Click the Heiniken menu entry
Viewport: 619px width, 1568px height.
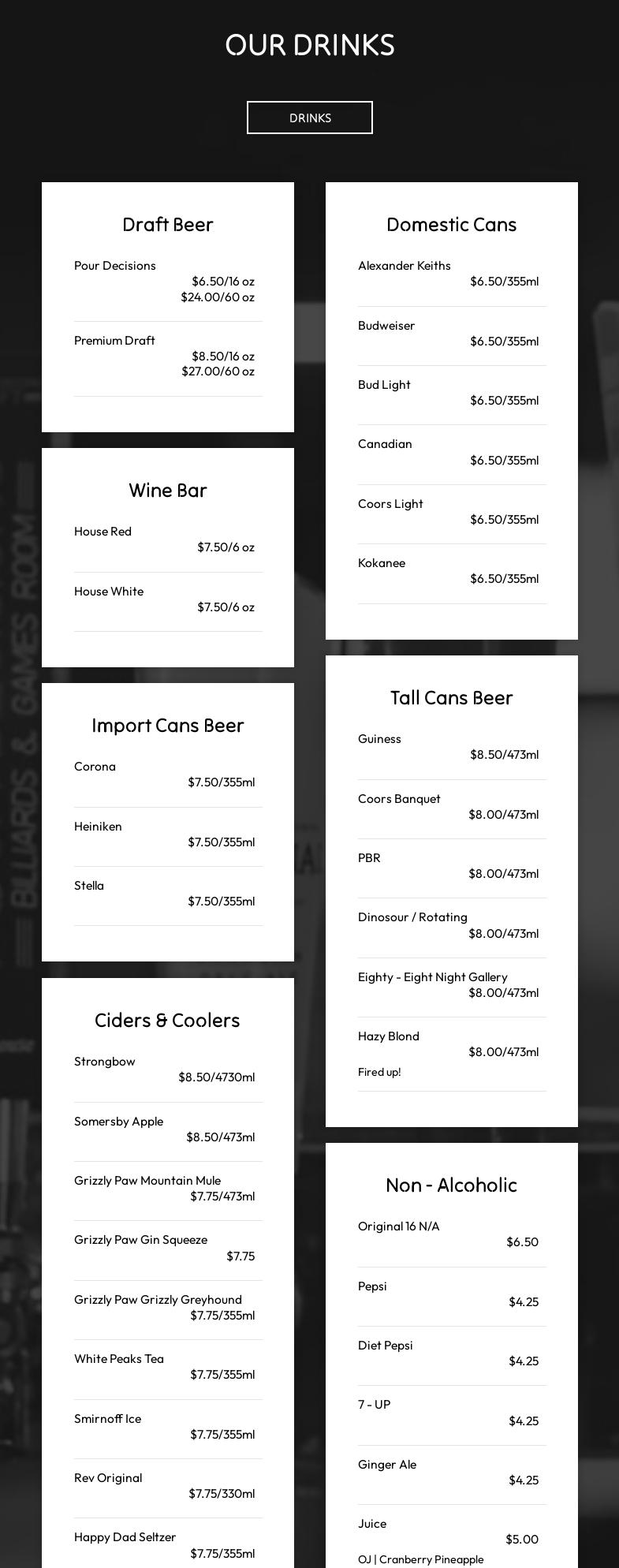(98, 826)
